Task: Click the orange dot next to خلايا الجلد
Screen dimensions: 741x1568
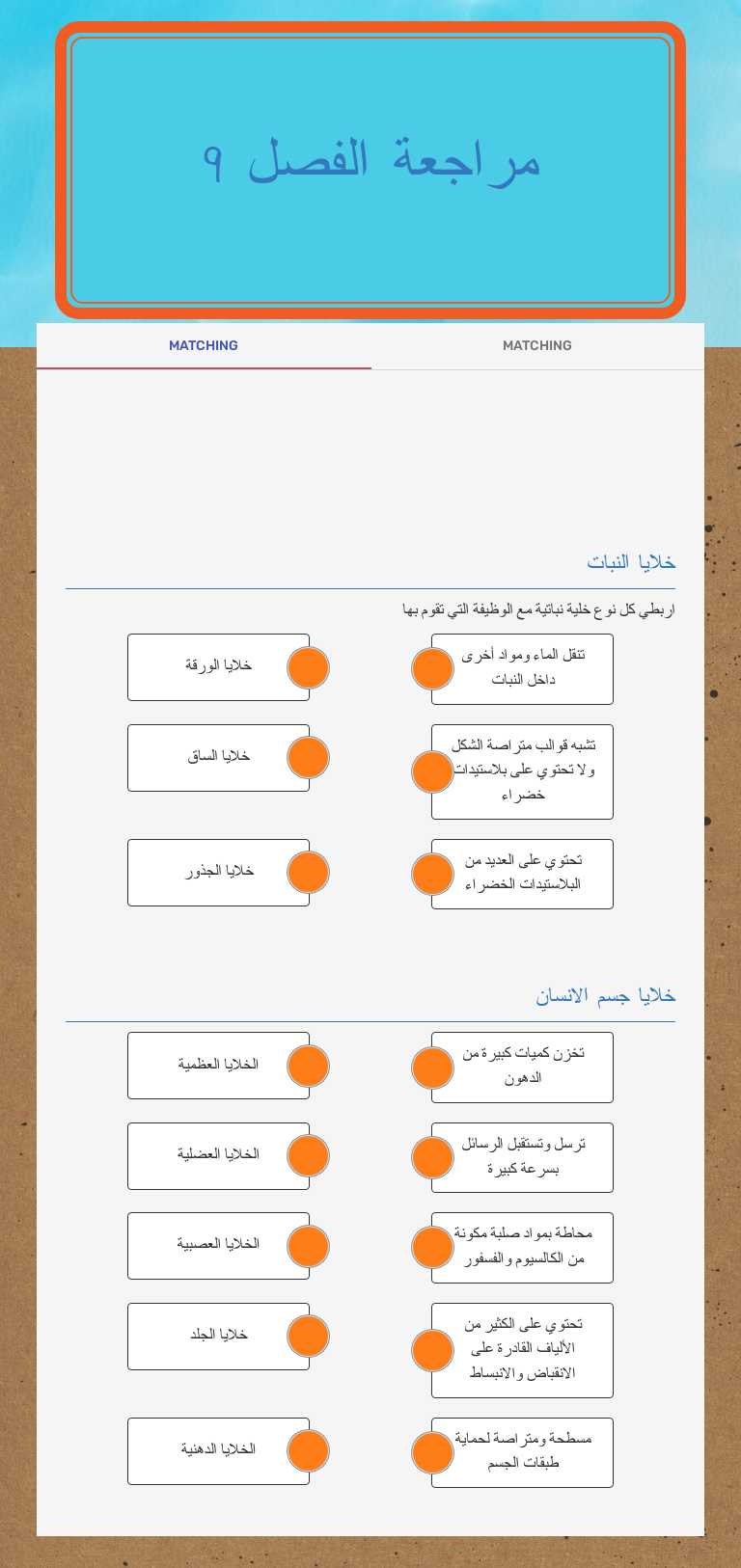Action: pos(308,1336)
